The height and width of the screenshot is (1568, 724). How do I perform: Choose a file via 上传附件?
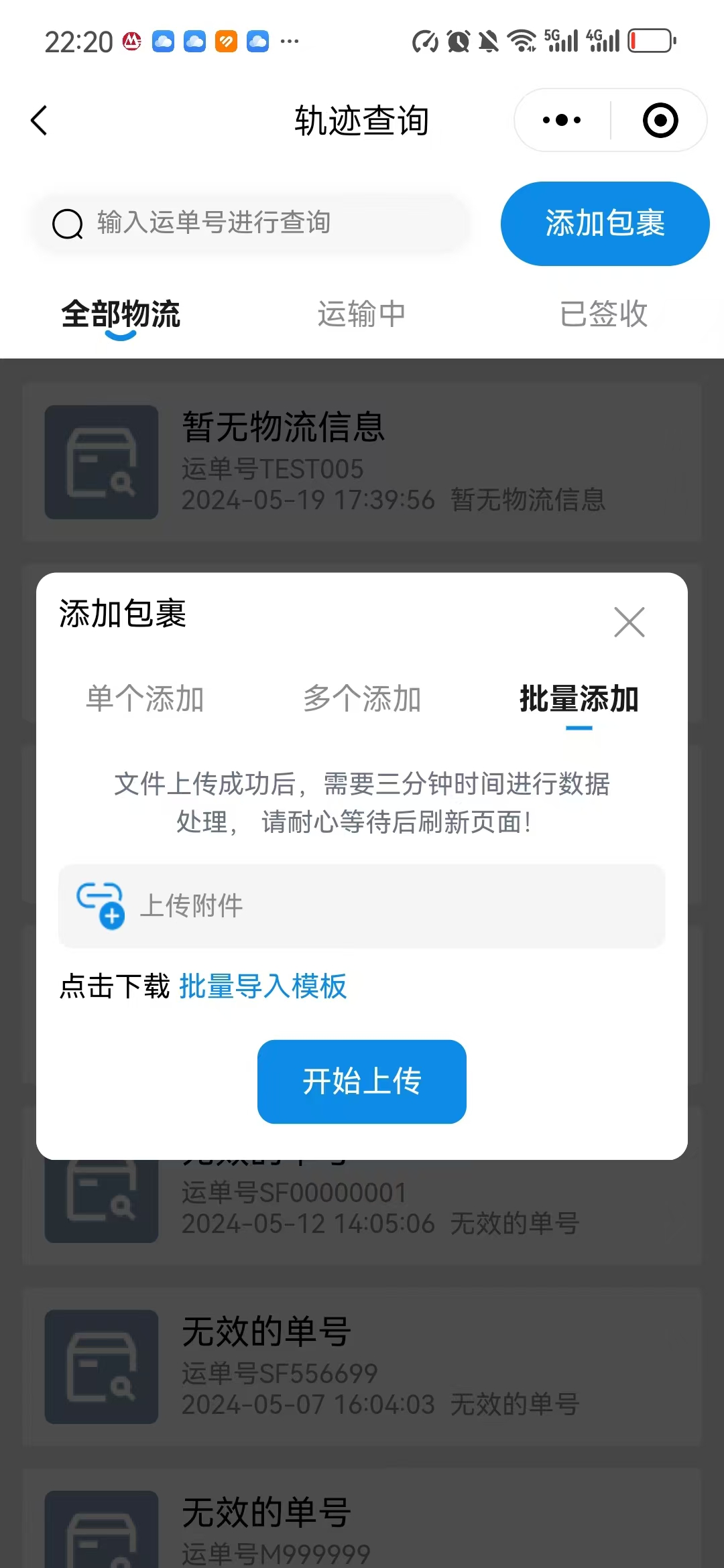click(x=361, y=906)
